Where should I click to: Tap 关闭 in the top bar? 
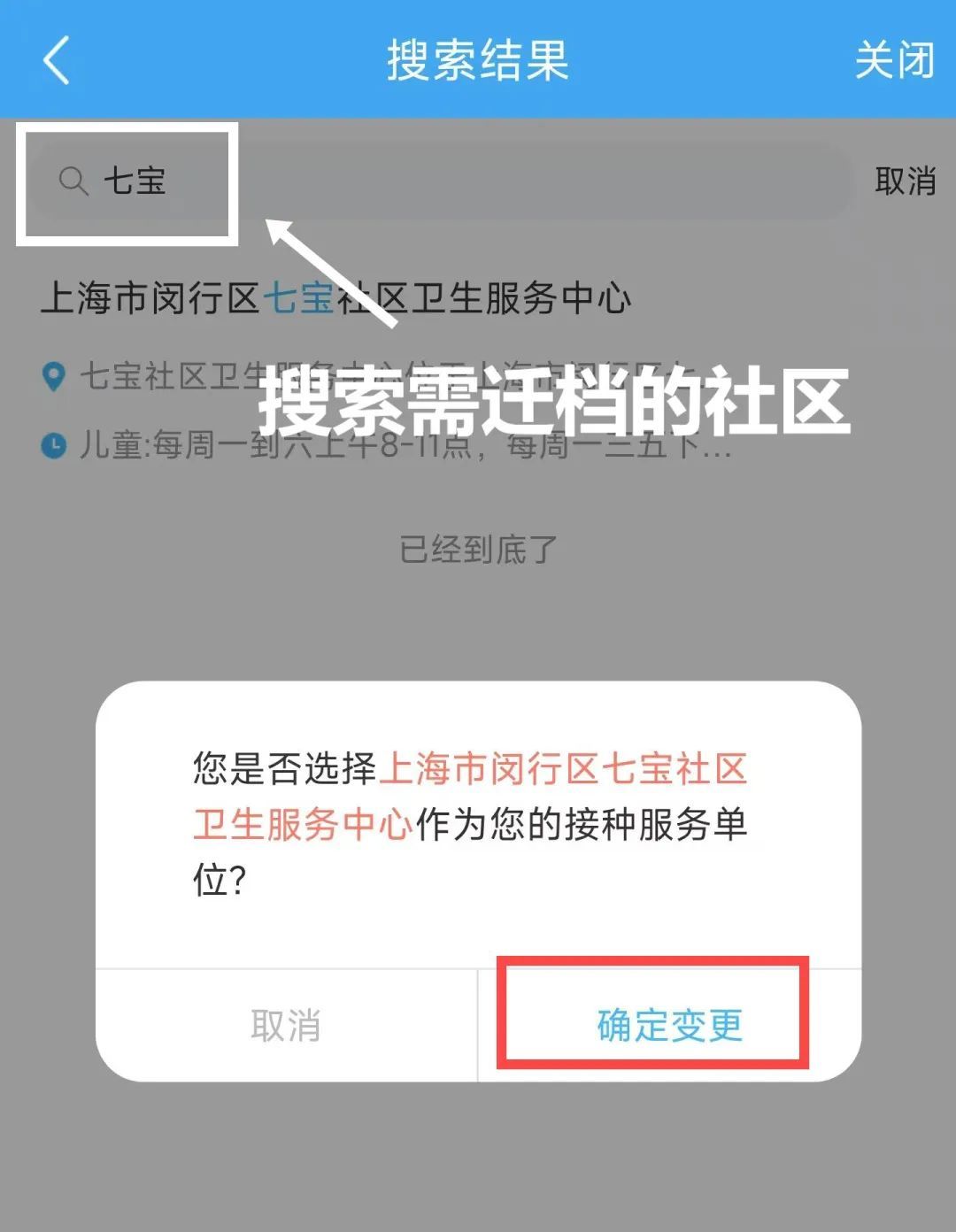(894, 61)
